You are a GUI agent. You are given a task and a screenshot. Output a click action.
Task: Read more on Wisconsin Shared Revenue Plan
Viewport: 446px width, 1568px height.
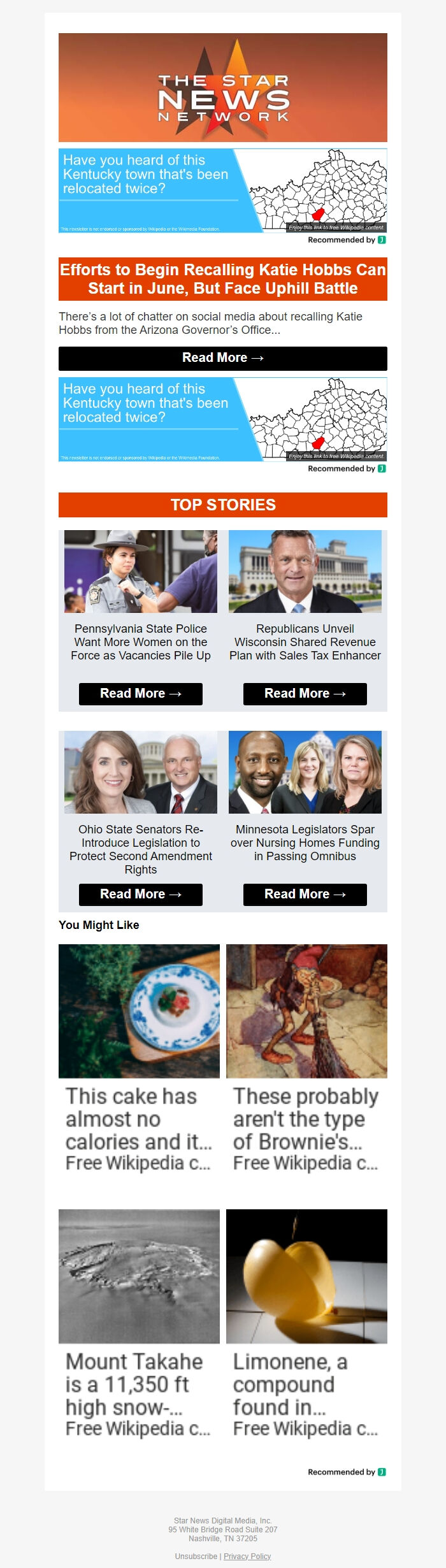tap(305, 694)
